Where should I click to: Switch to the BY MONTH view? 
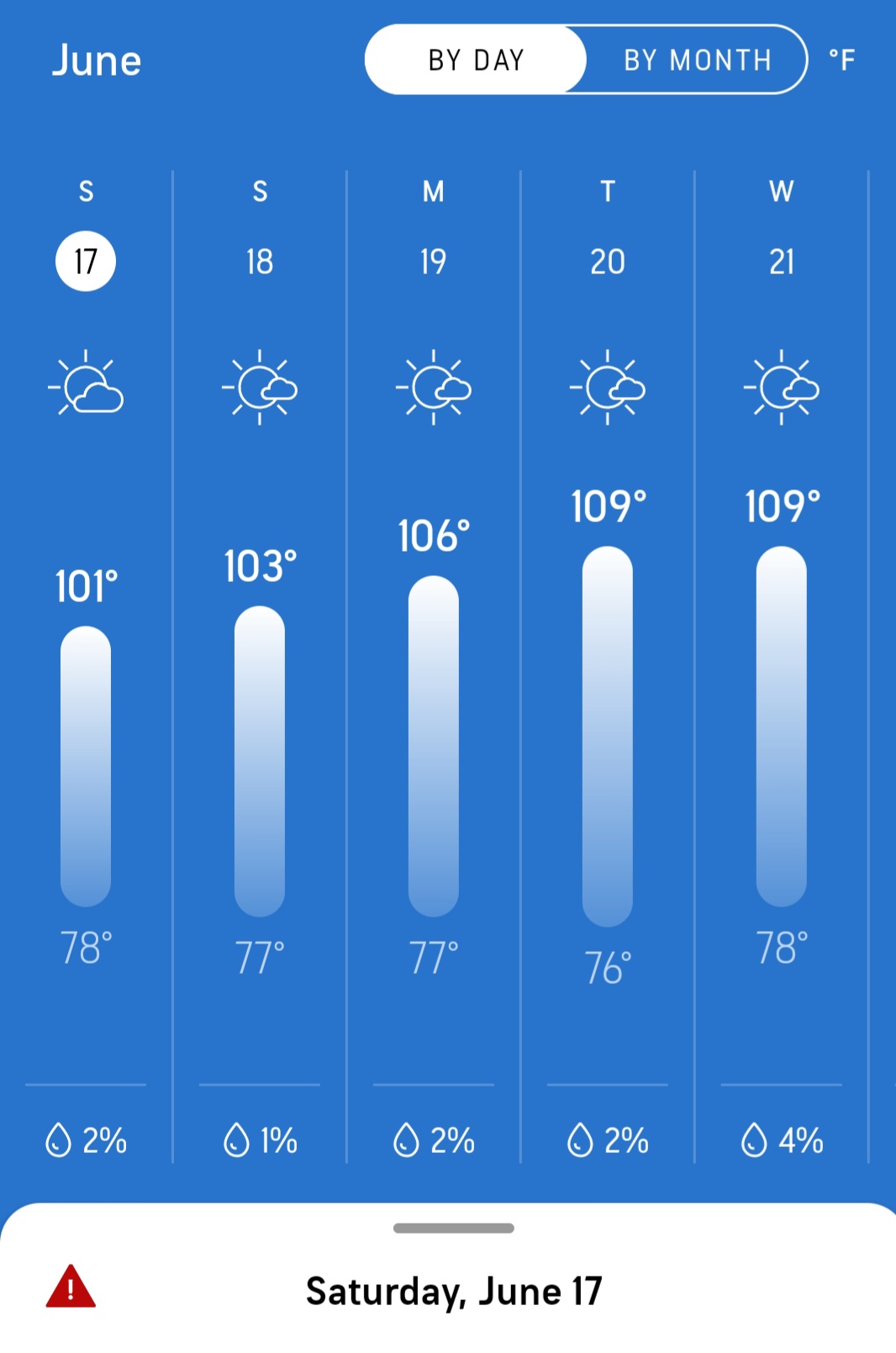pyautogui.click(x=697, y=60)
